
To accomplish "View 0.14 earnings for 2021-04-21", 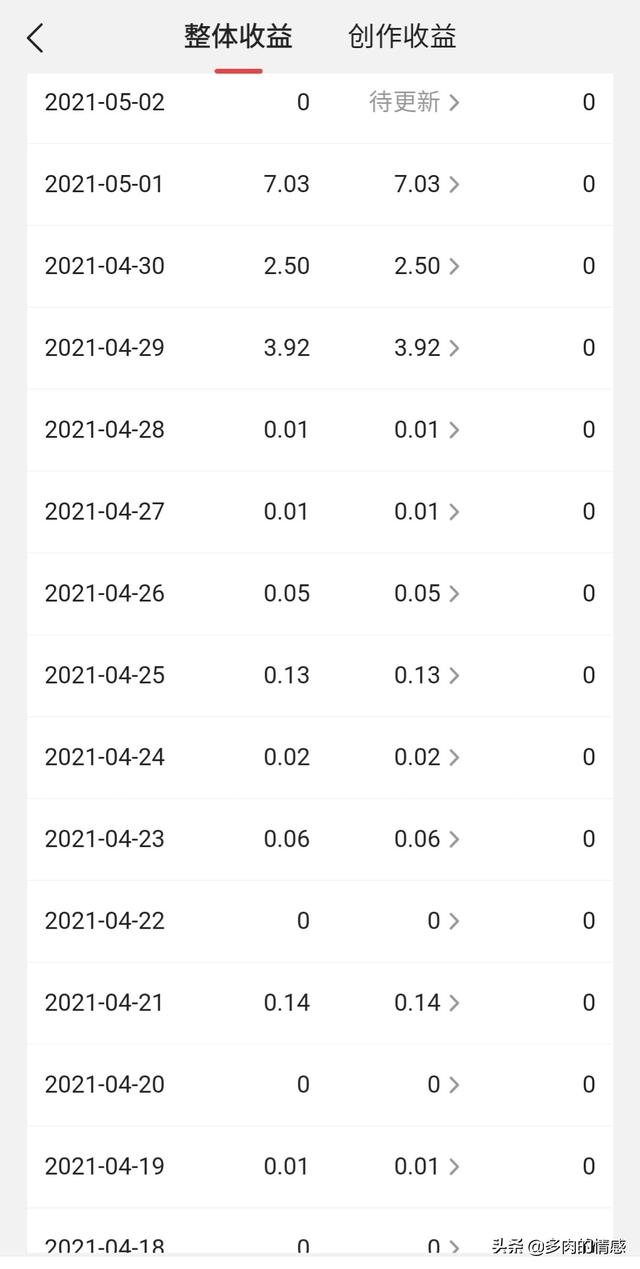I will (x=426, y=1003).
